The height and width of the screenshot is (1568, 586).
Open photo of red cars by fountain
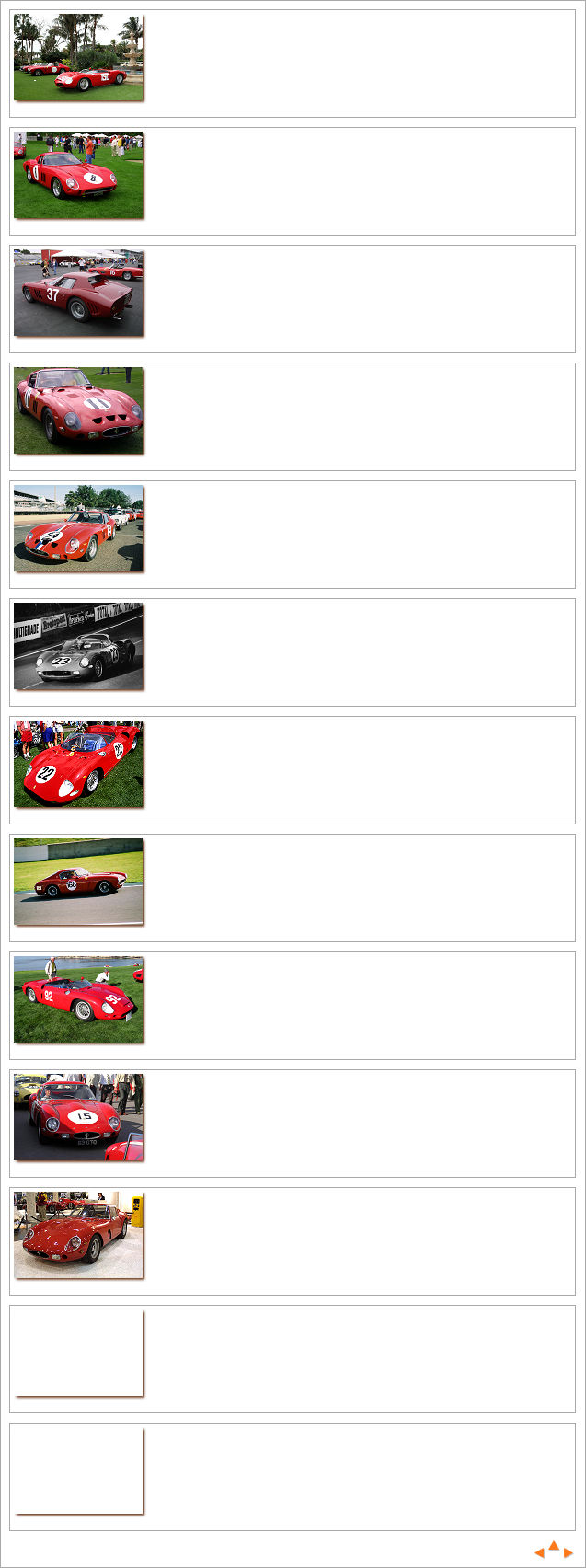pyautogui.click(x=78, y=57)
